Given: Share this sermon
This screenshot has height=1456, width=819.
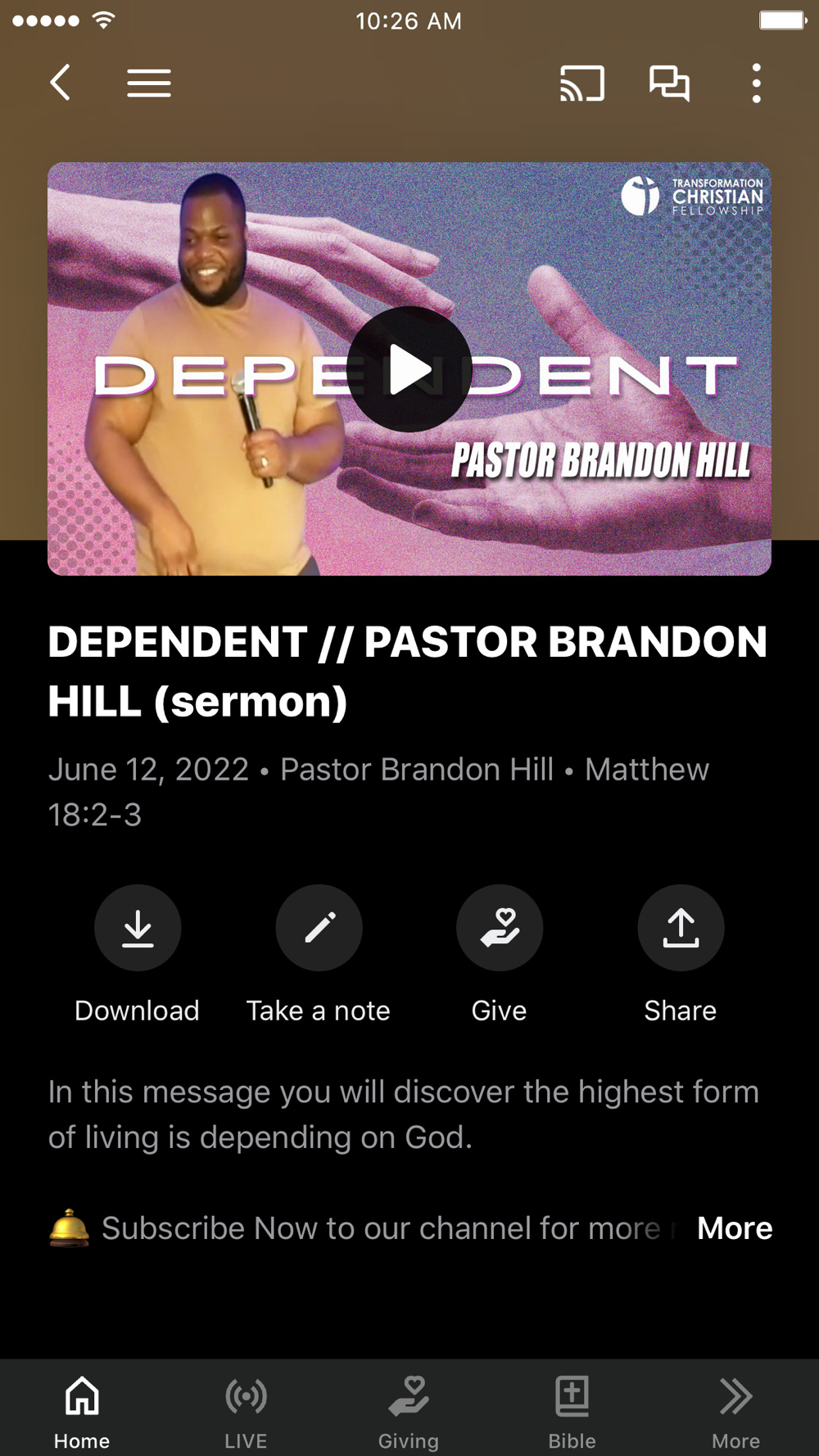Looking at the screenshot, I should pos(681,928).
